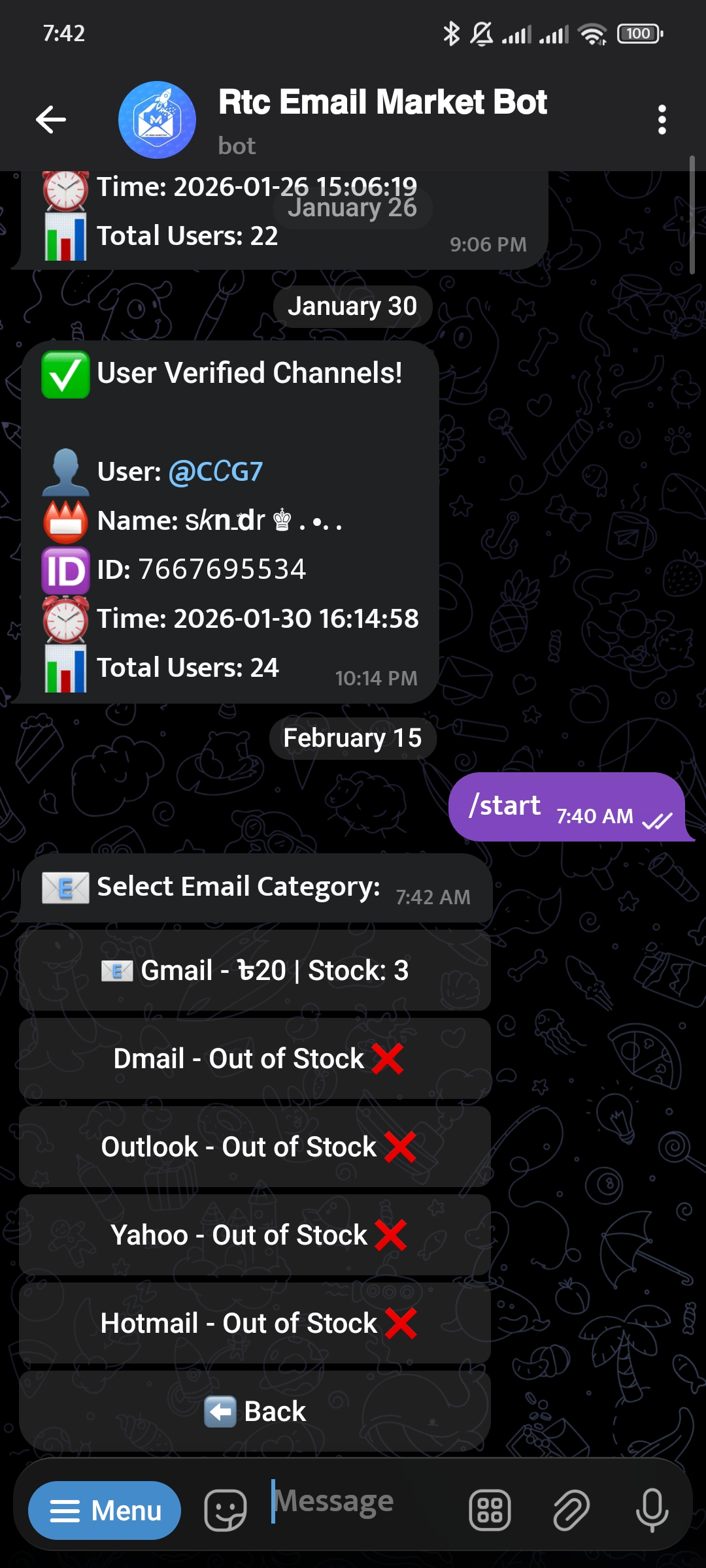Choose the Dmail Out of Stock option
Screen dimensions: 706x1568
(x=255, y=1058)
